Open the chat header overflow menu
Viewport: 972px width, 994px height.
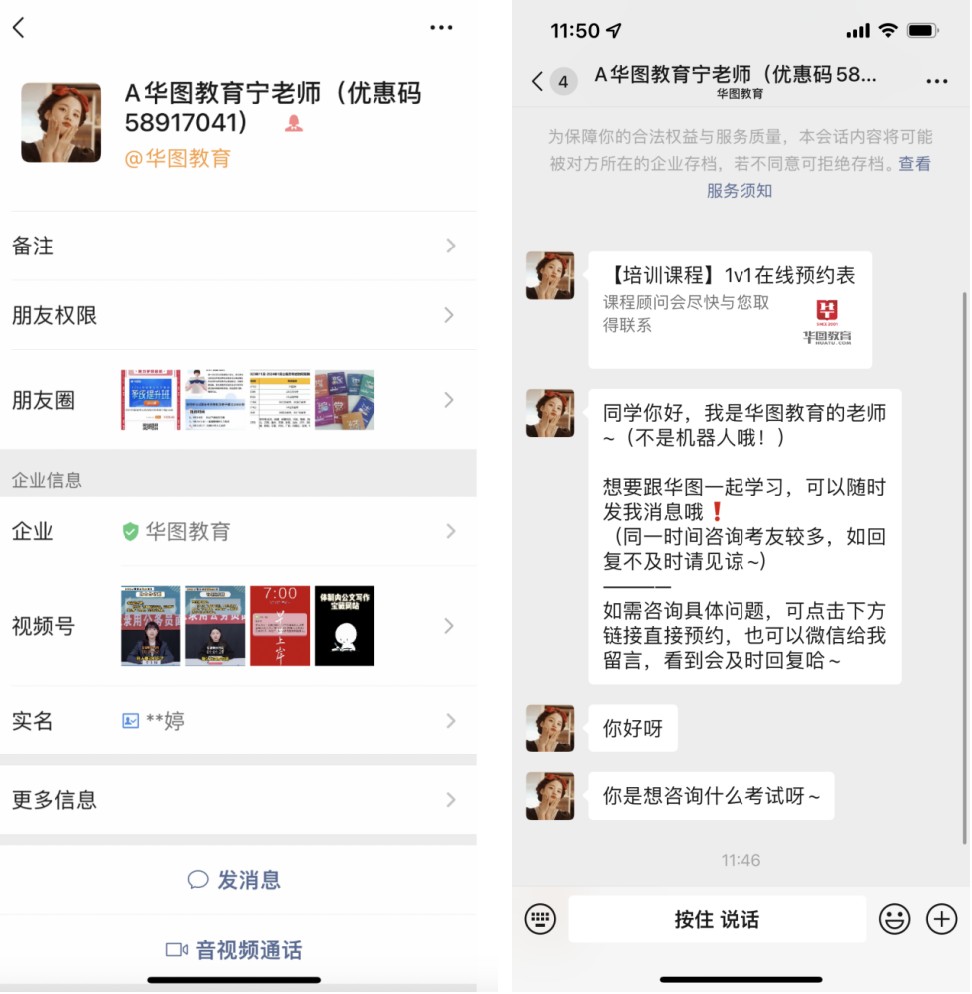point(937,81)
